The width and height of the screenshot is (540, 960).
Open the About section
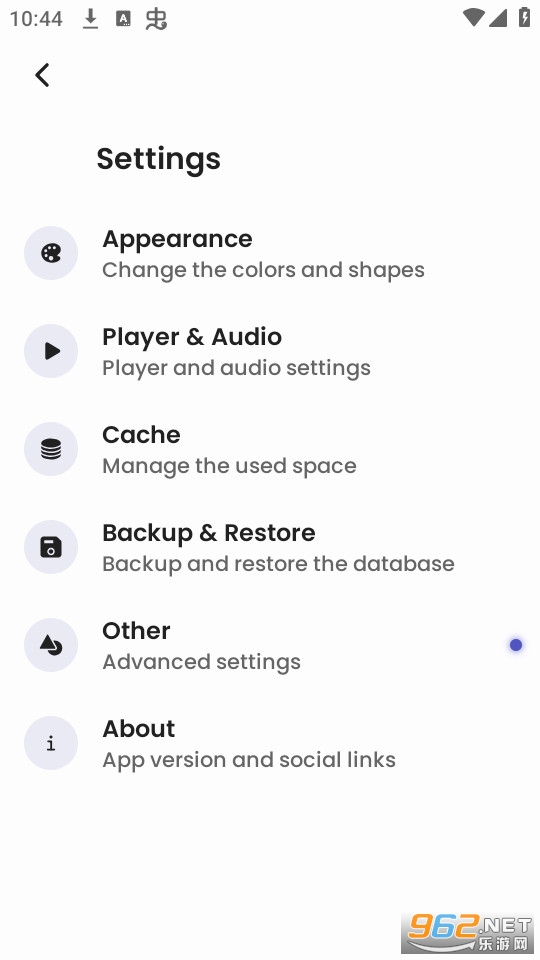point(270,743)
